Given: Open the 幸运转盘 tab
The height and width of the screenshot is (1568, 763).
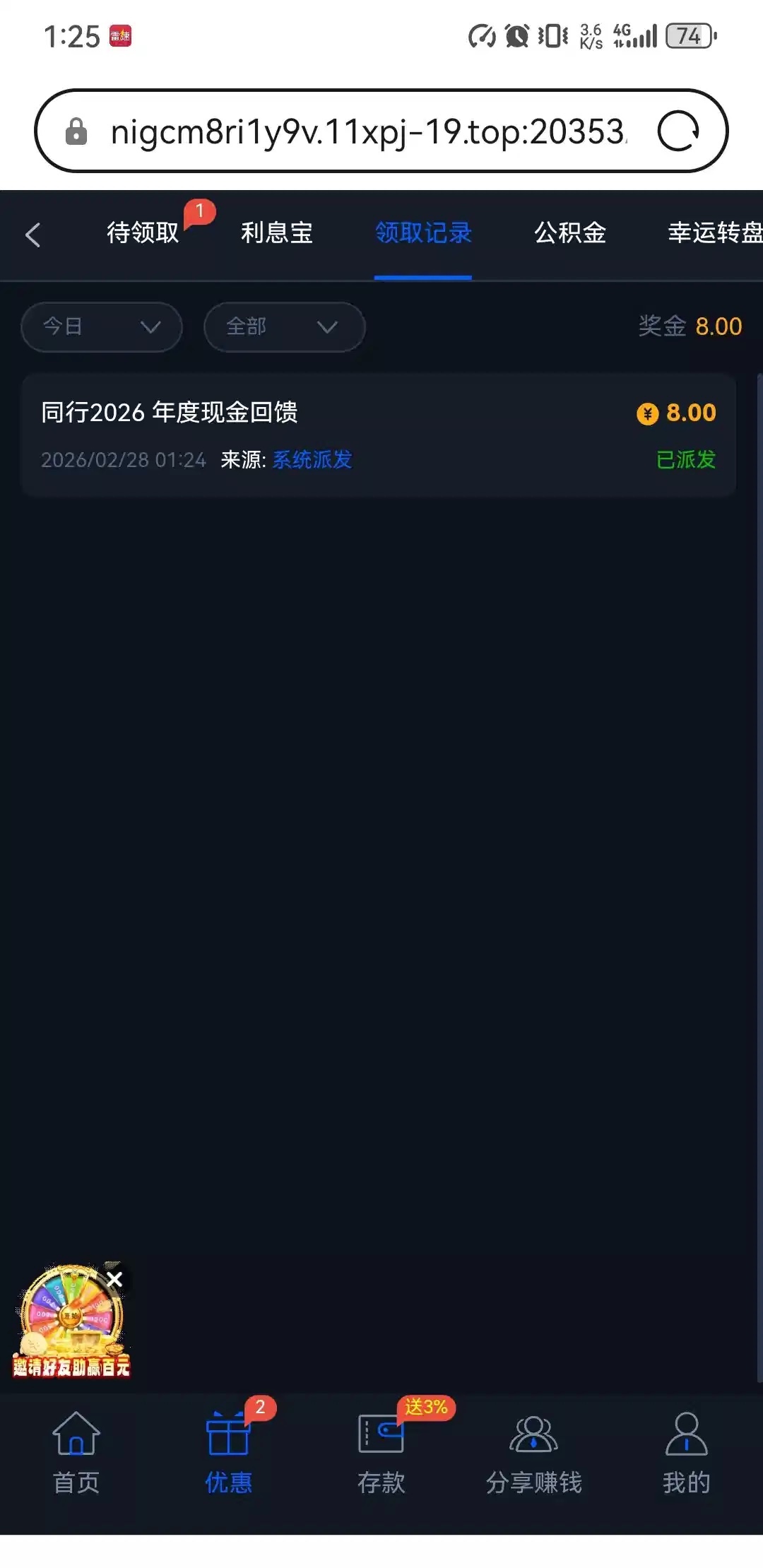Looking at the screenshot, I should coord(714,232).
